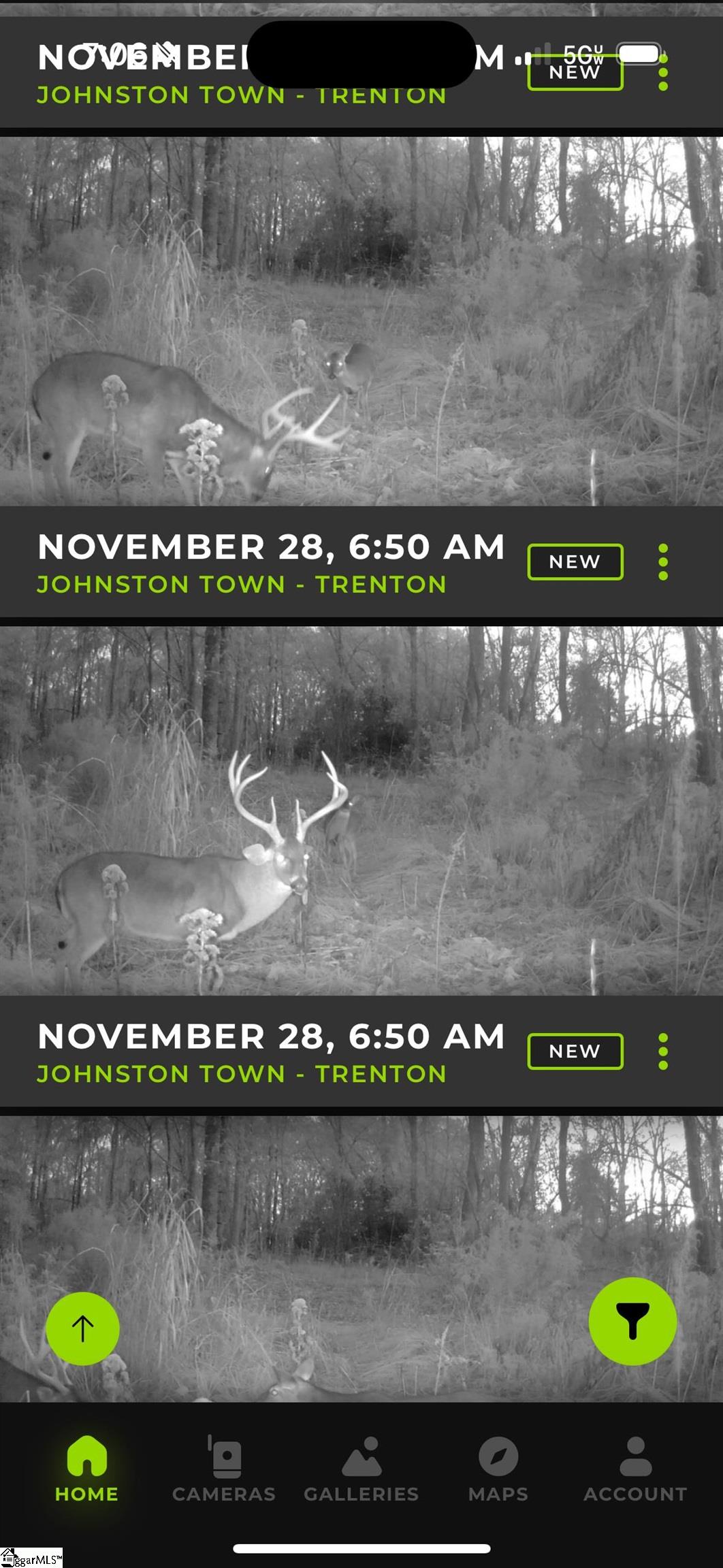
Task: View the photo of the buck grazing
Action: (361, 321)
